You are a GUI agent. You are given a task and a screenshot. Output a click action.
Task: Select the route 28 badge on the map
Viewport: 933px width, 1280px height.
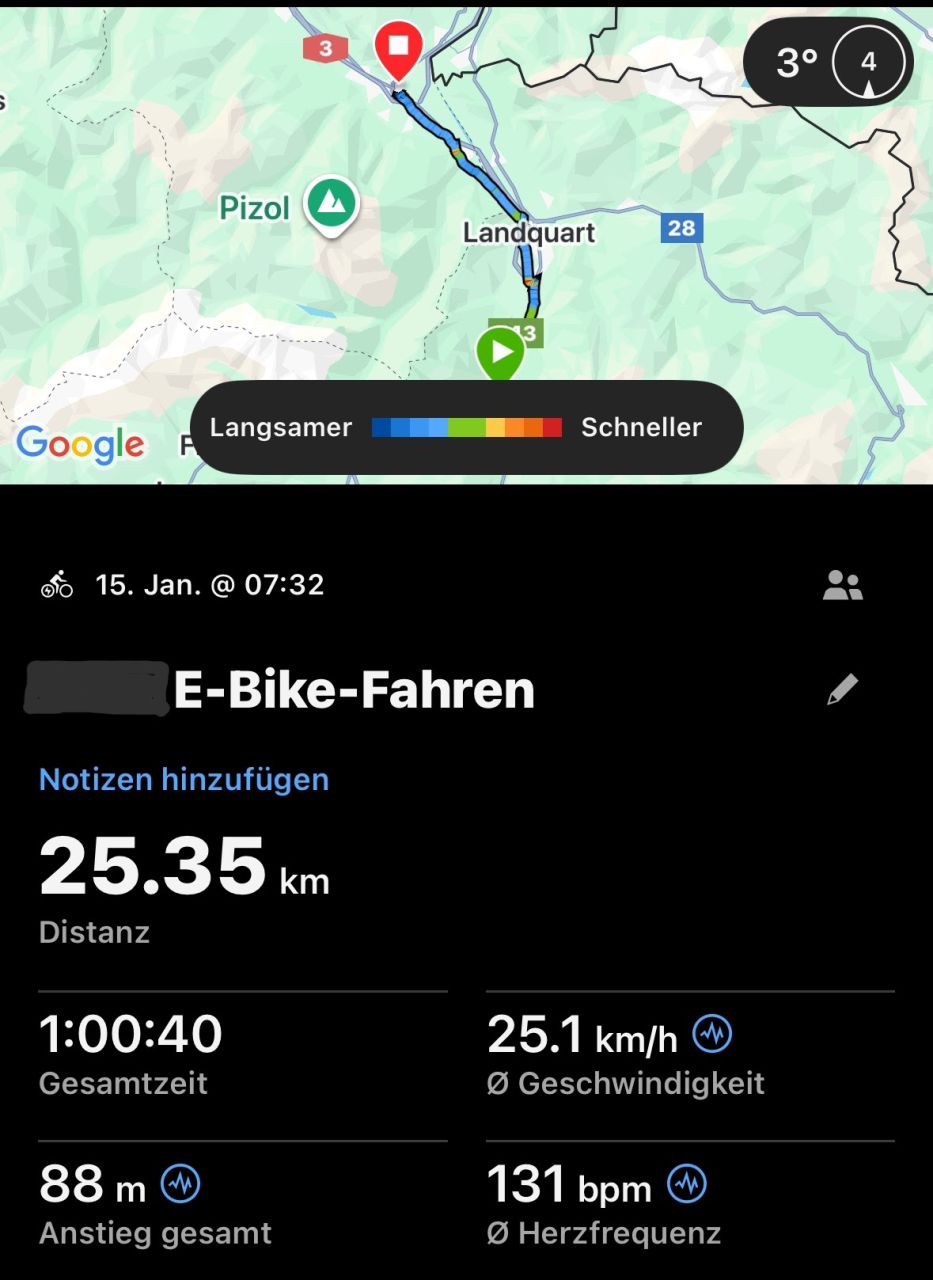click(682, 228)
